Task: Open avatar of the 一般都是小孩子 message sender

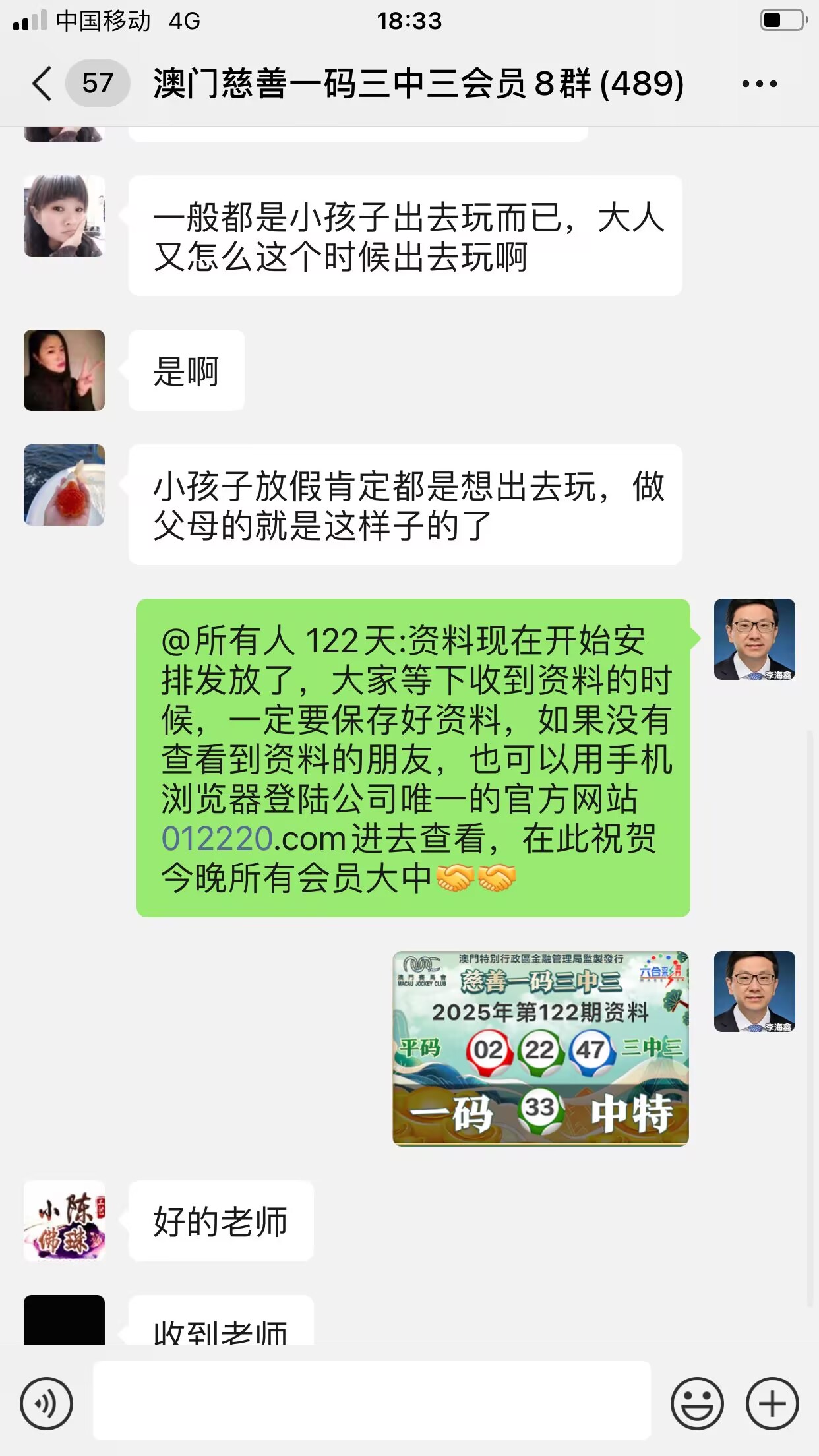Action: (64, 216)
